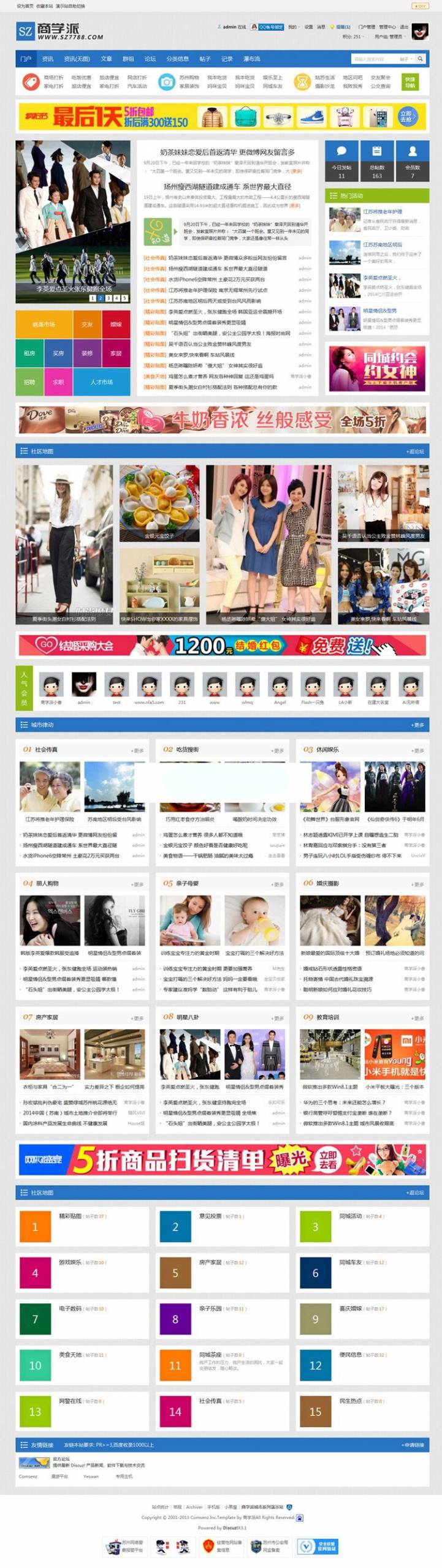Open more under 03 休闲娱乐

pyautogui.click(x=417, y=750)
